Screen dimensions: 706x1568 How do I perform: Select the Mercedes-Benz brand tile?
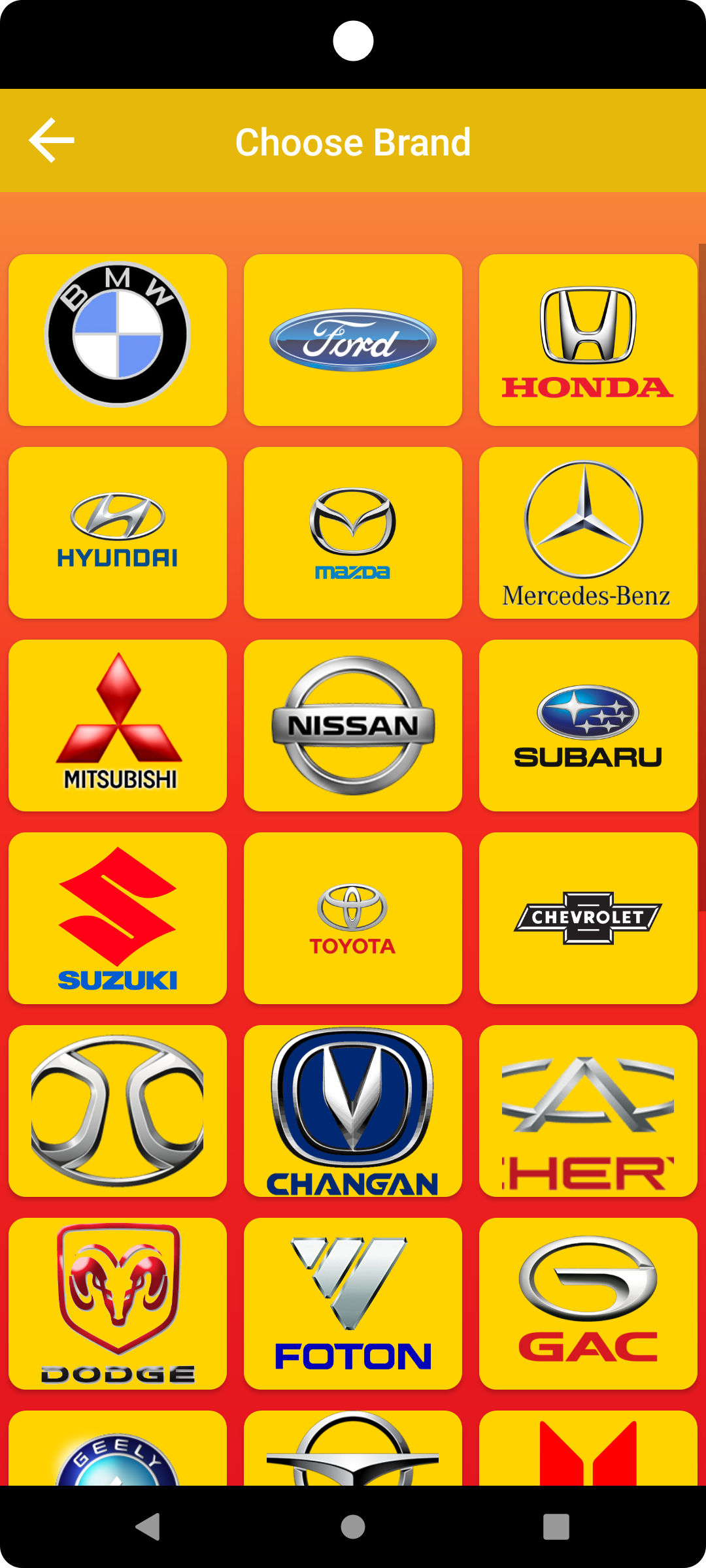(588, 532)
